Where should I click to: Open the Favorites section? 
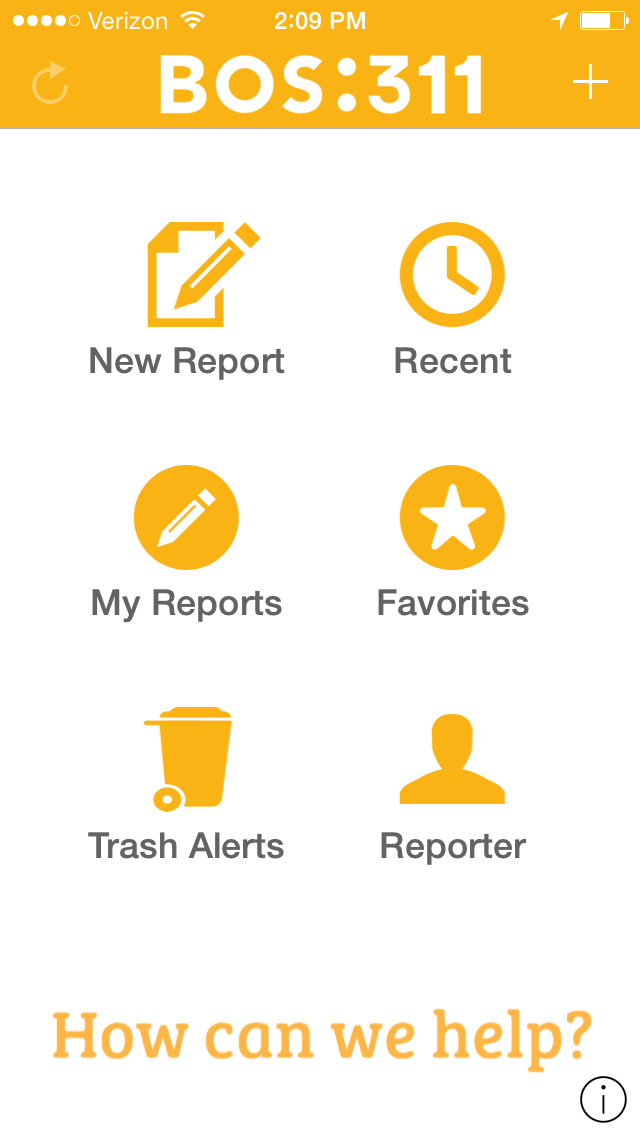pos(452,541)
